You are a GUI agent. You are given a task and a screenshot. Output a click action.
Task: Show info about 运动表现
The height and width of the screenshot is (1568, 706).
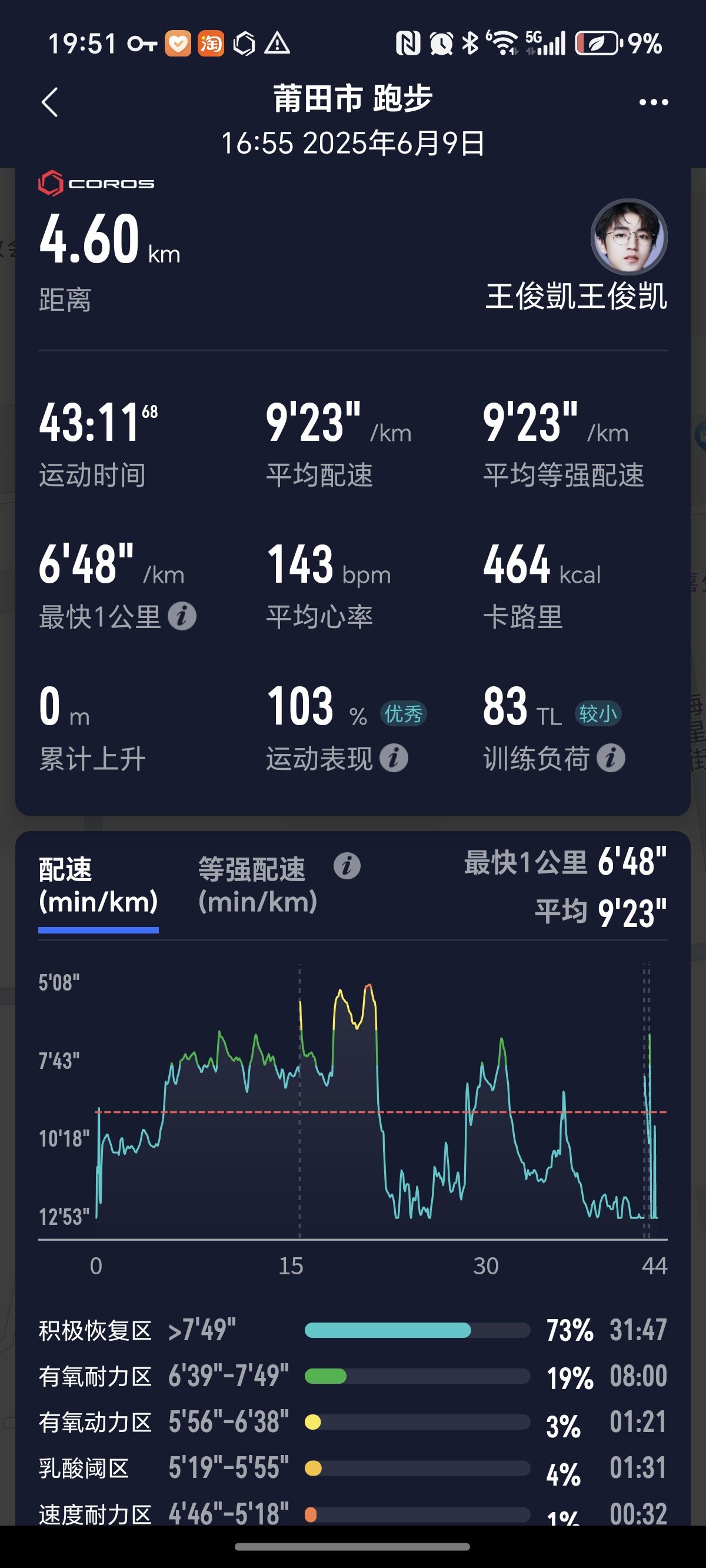(x=394, y=759)
